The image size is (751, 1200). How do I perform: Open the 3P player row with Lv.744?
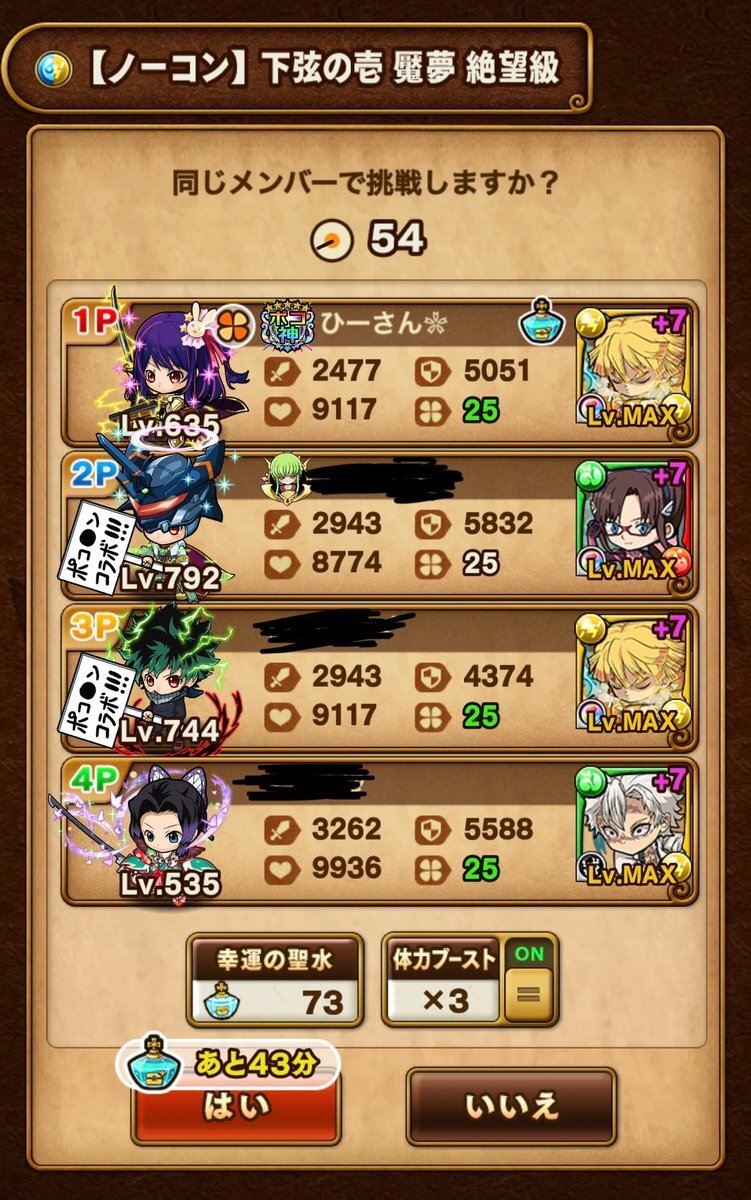pos(380,676)
